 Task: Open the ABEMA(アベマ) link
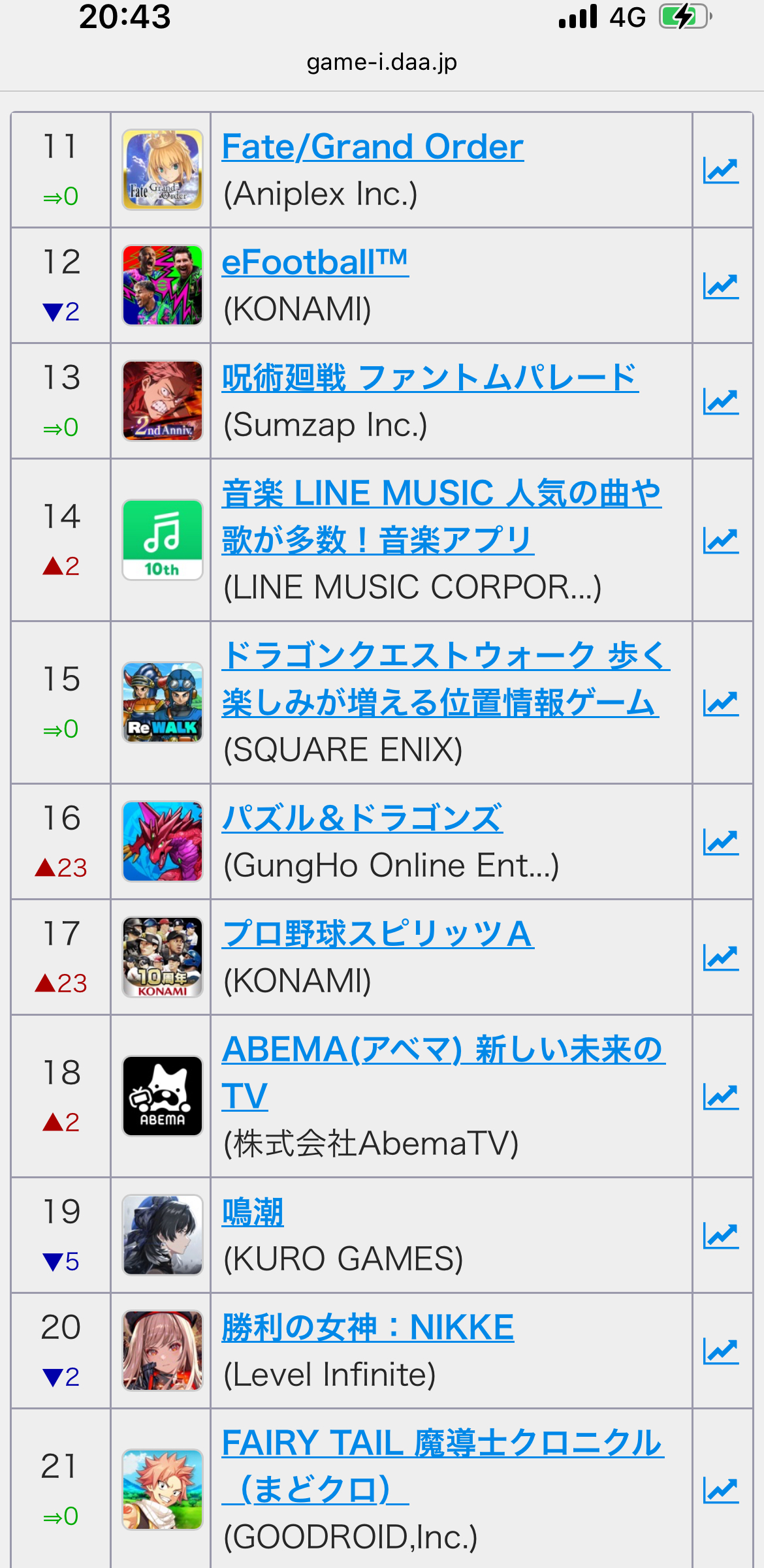pos(444,1073)
